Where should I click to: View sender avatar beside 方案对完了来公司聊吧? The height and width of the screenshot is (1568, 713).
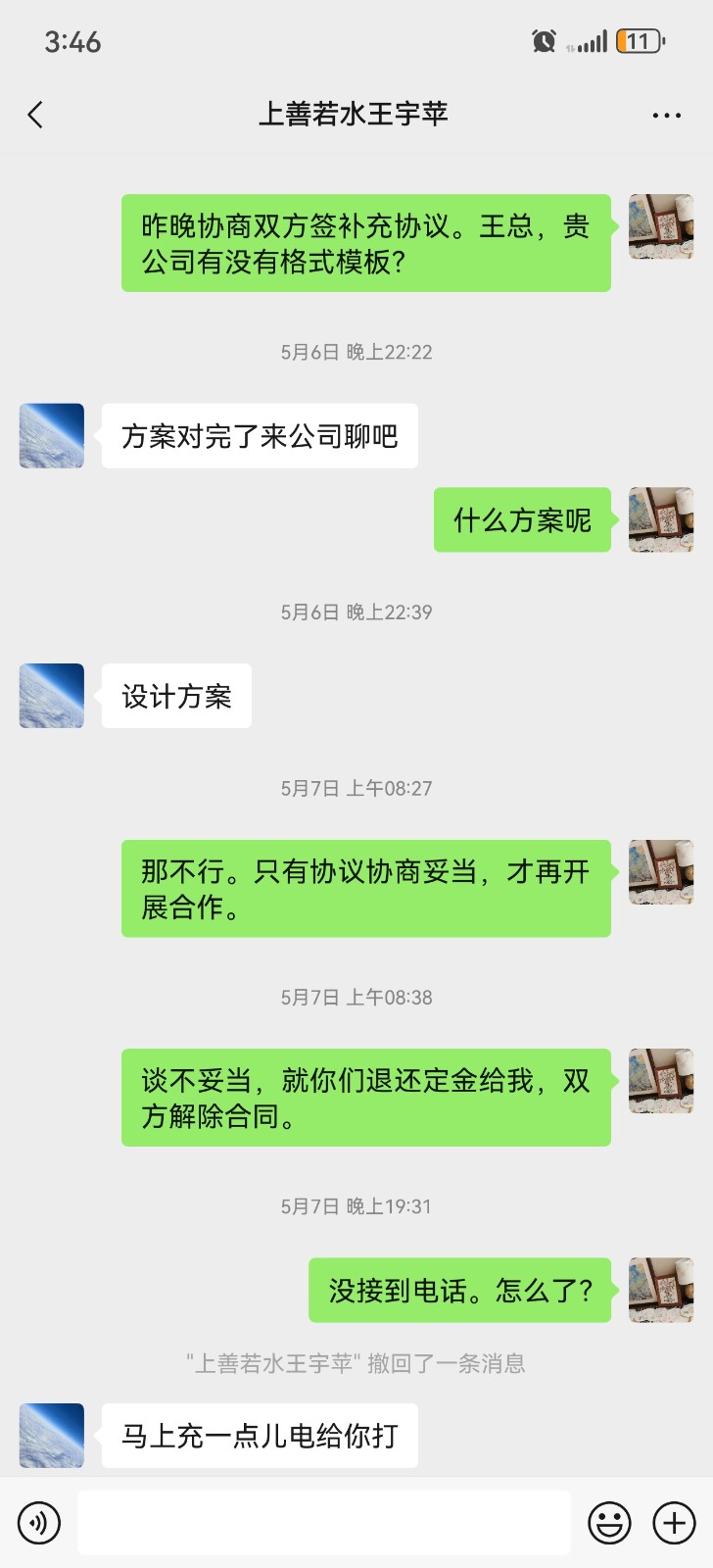52,435
